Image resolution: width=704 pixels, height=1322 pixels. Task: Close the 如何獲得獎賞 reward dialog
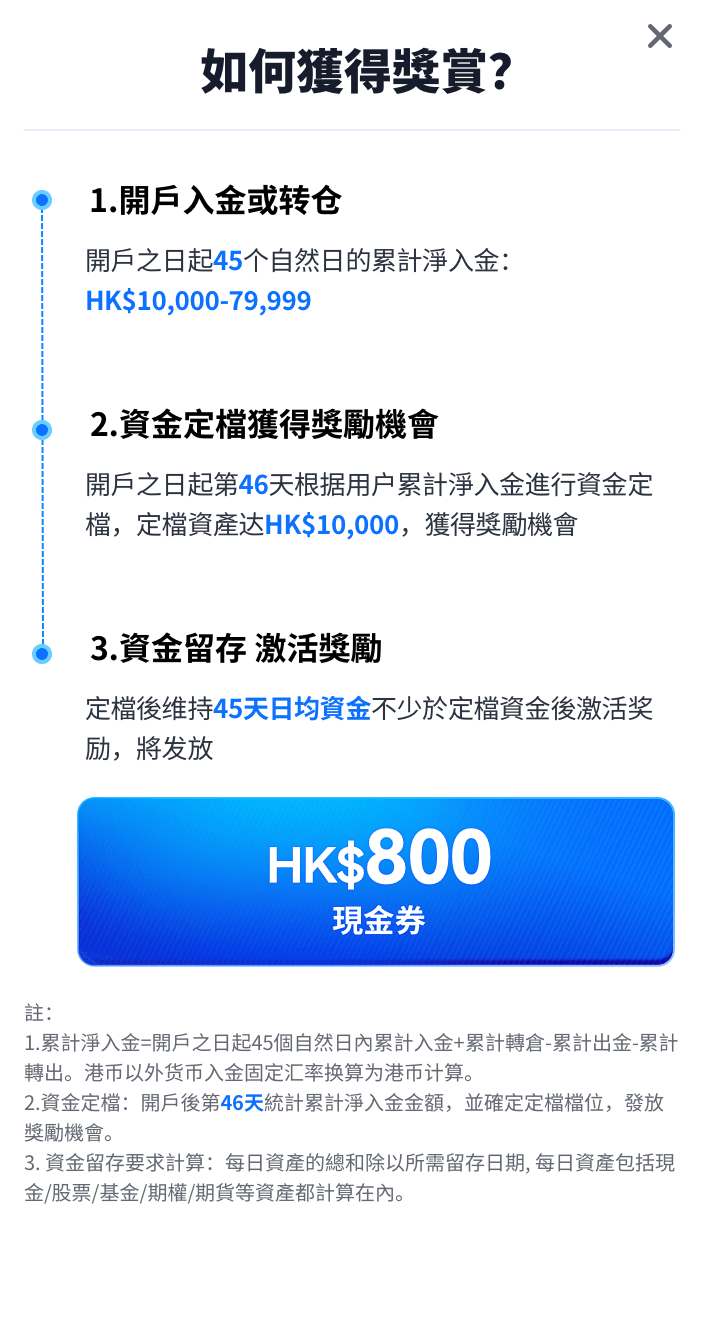tap(660, 37)
